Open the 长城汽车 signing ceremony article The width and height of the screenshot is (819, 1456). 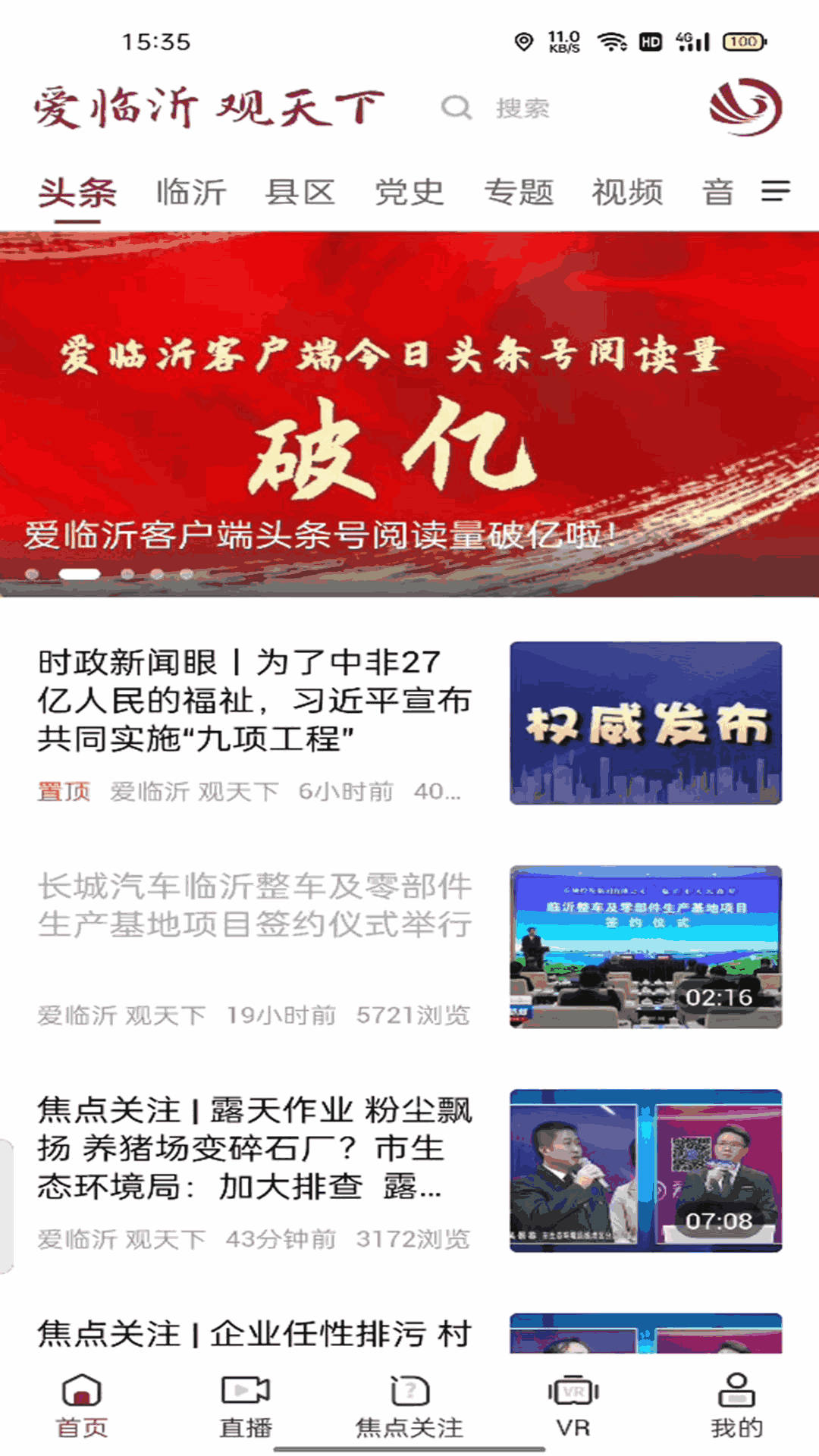[x=255, y=905]
